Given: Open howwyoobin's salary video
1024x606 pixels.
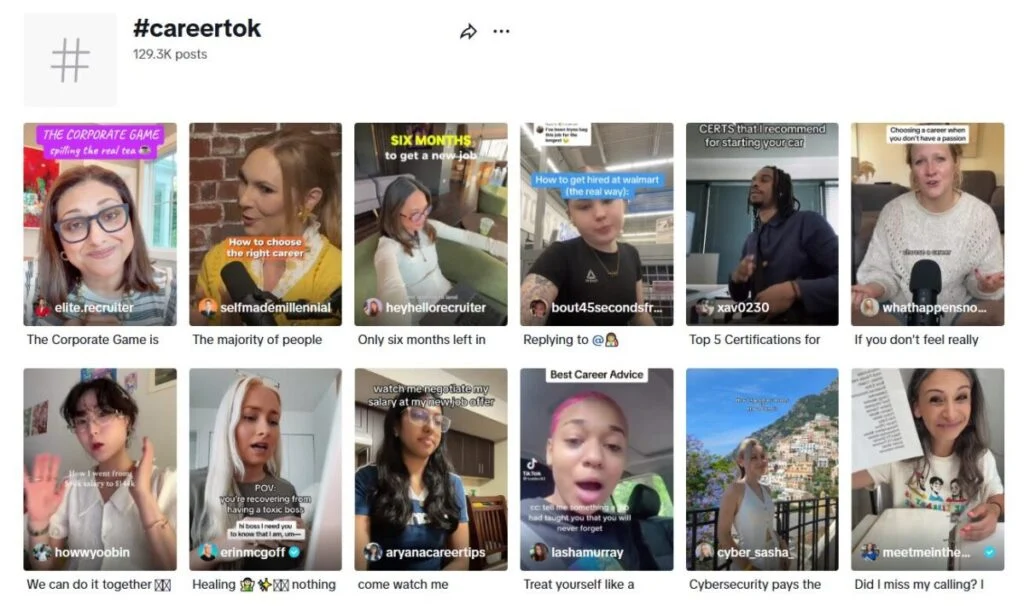Looking at the screenshot, I should pos(100,468).
